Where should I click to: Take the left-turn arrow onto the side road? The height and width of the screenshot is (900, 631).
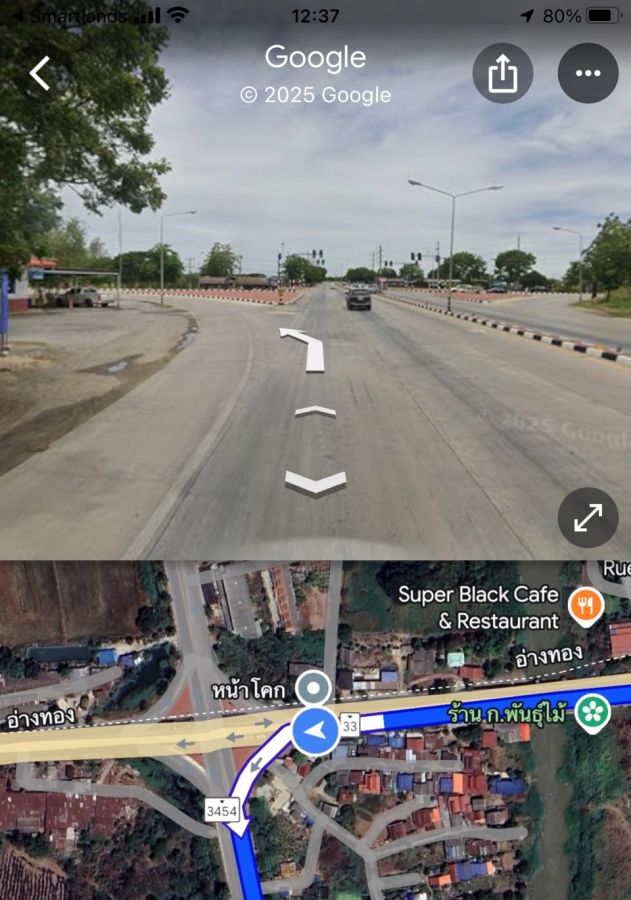[x=305, y=346]
